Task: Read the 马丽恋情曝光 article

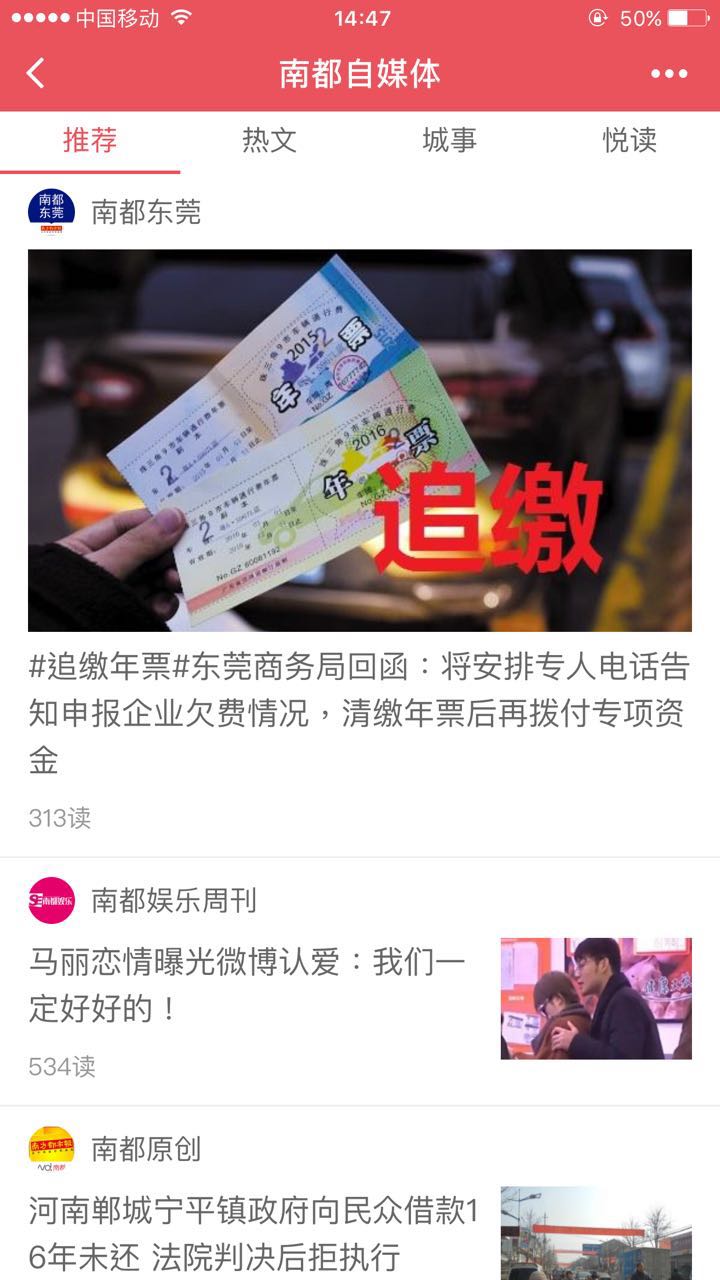Action: pos(247,985)
